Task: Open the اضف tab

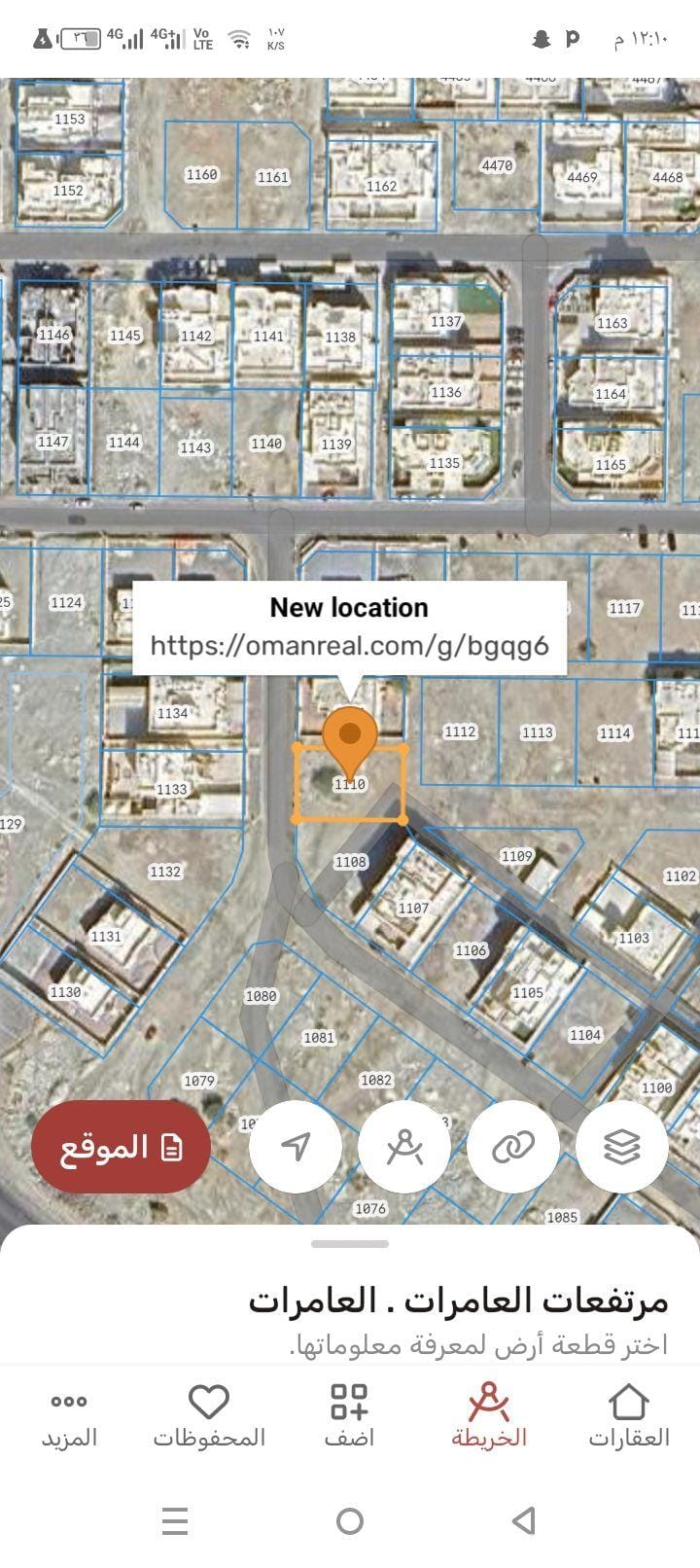Action: [349, 1416]
